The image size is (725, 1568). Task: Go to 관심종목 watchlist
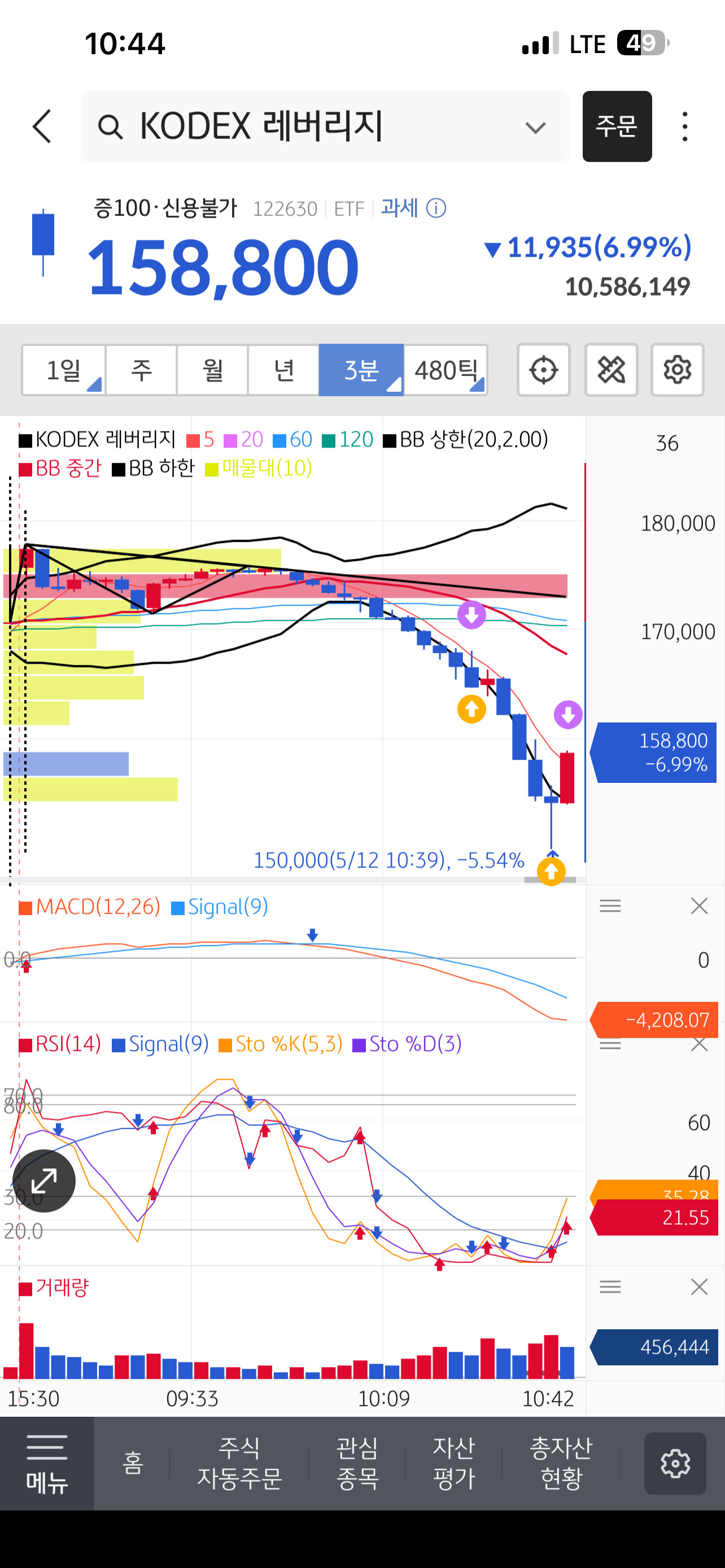click(357, 1464)
